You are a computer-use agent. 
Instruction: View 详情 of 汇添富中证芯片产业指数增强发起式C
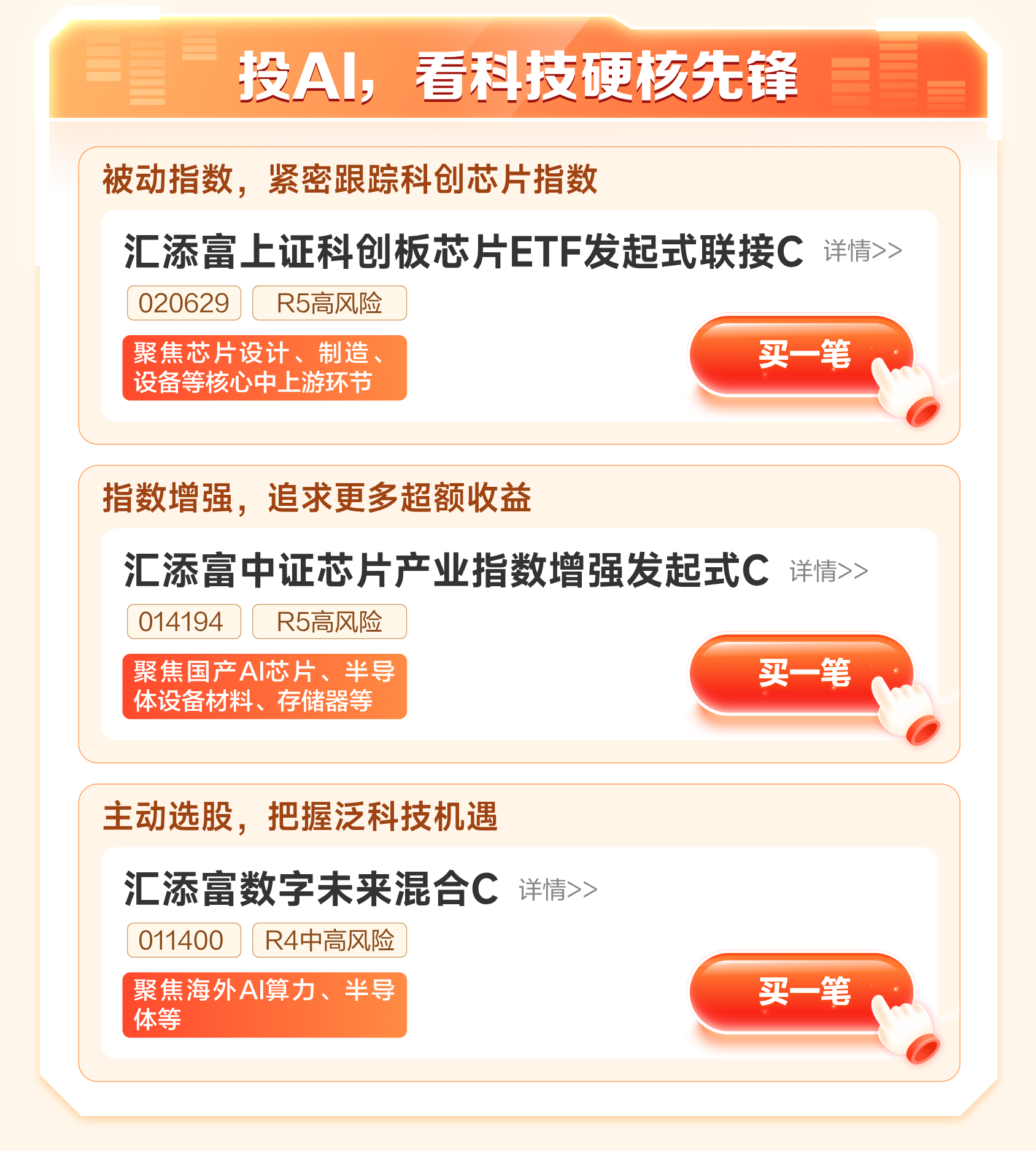[829, 571]
